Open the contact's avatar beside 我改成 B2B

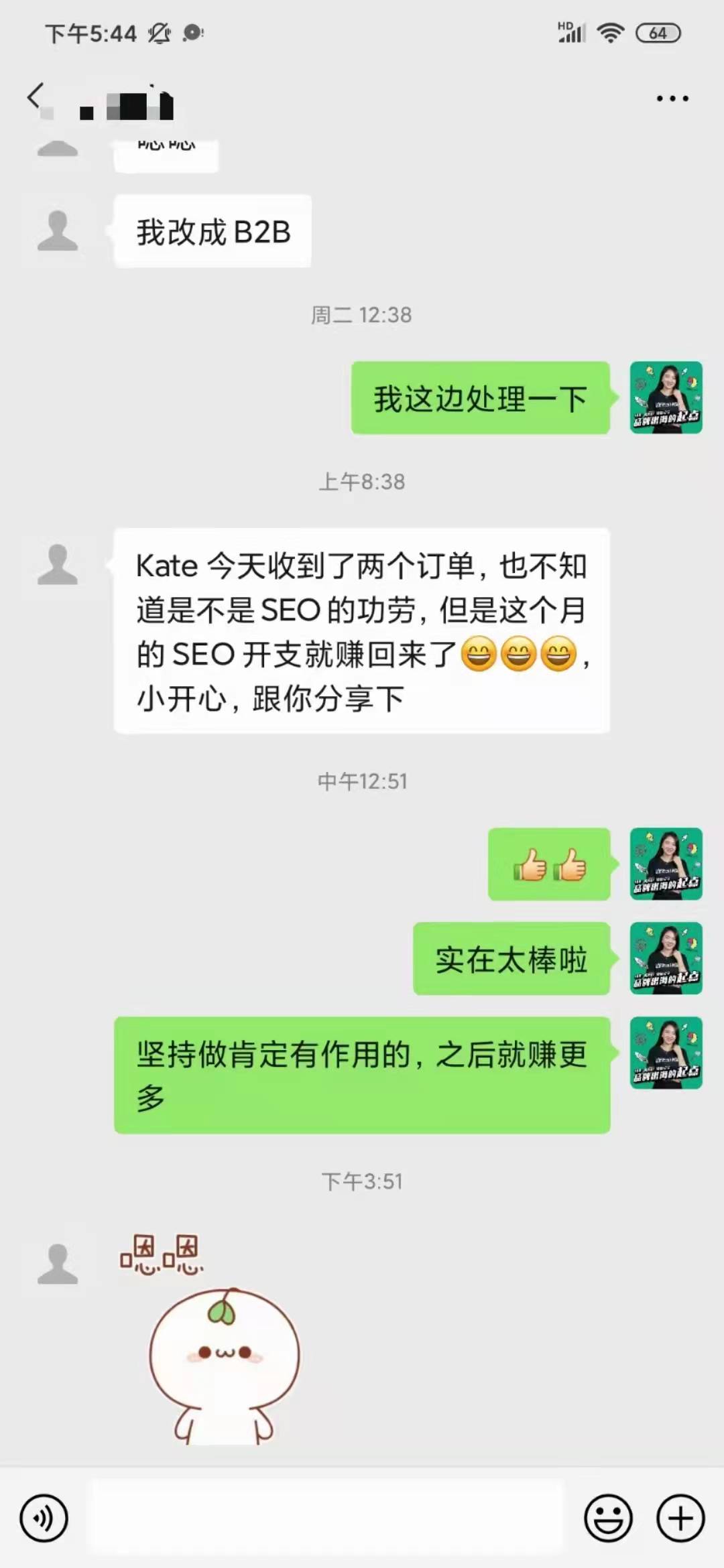tap(58, 231)
